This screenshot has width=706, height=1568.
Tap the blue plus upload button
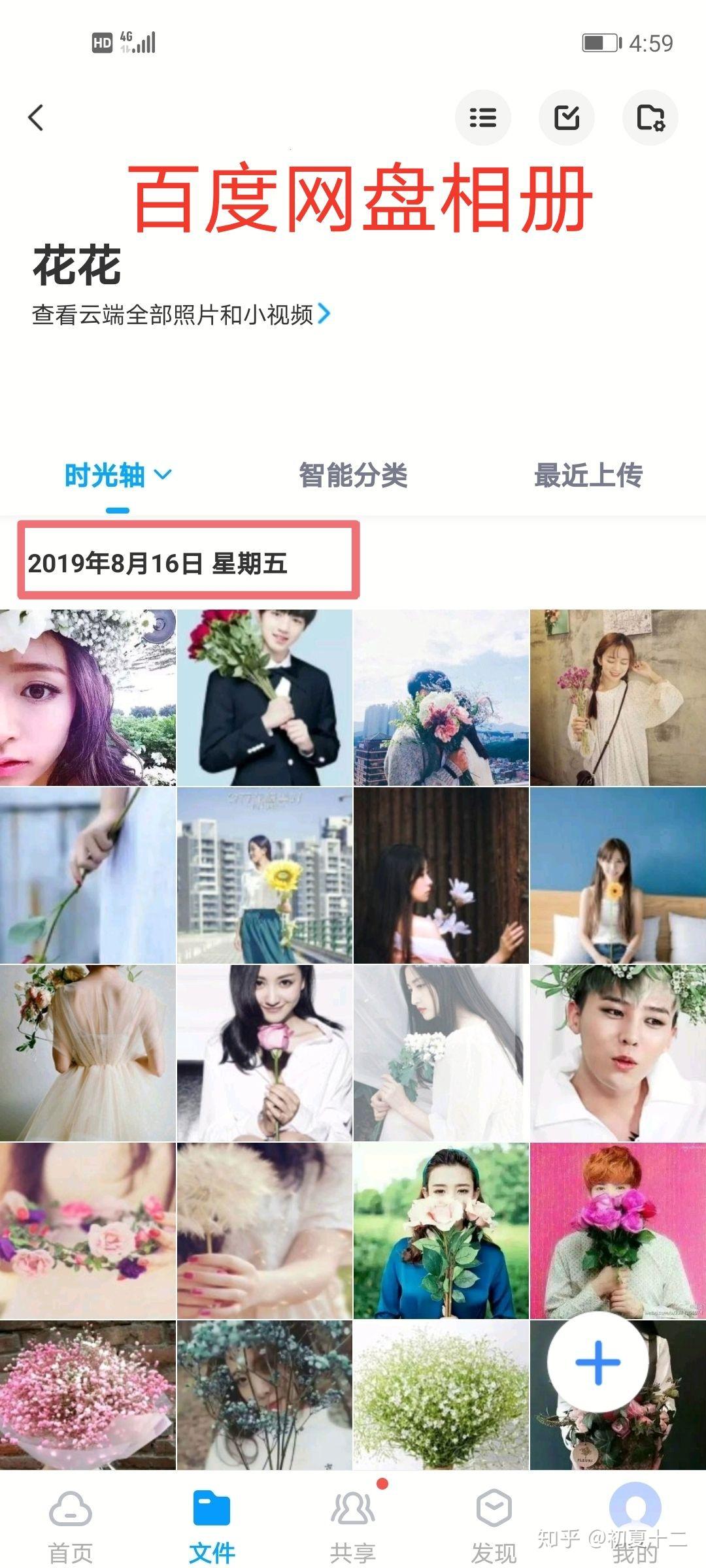click(x=597, y=1362)
